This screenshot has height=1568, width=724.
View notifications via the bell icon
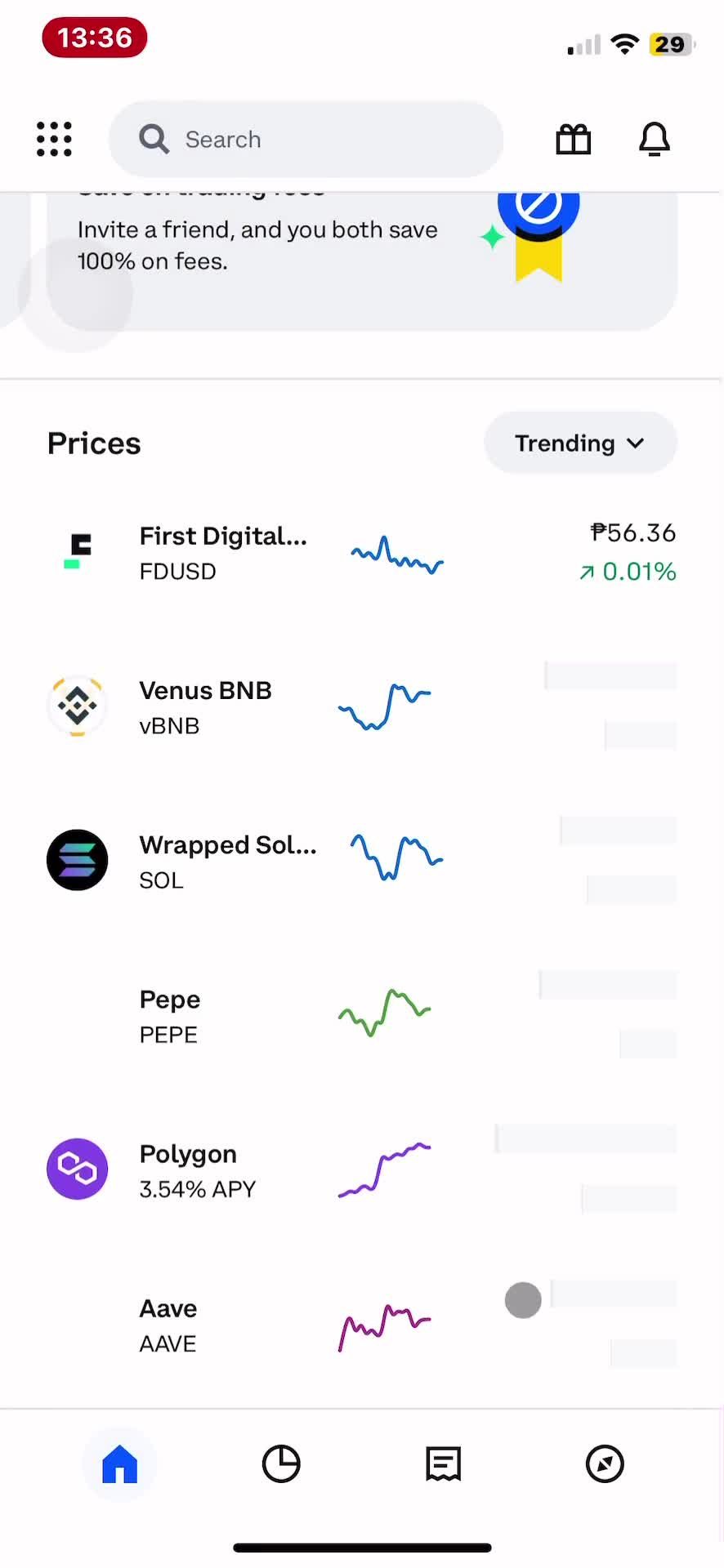click(654, 139)
